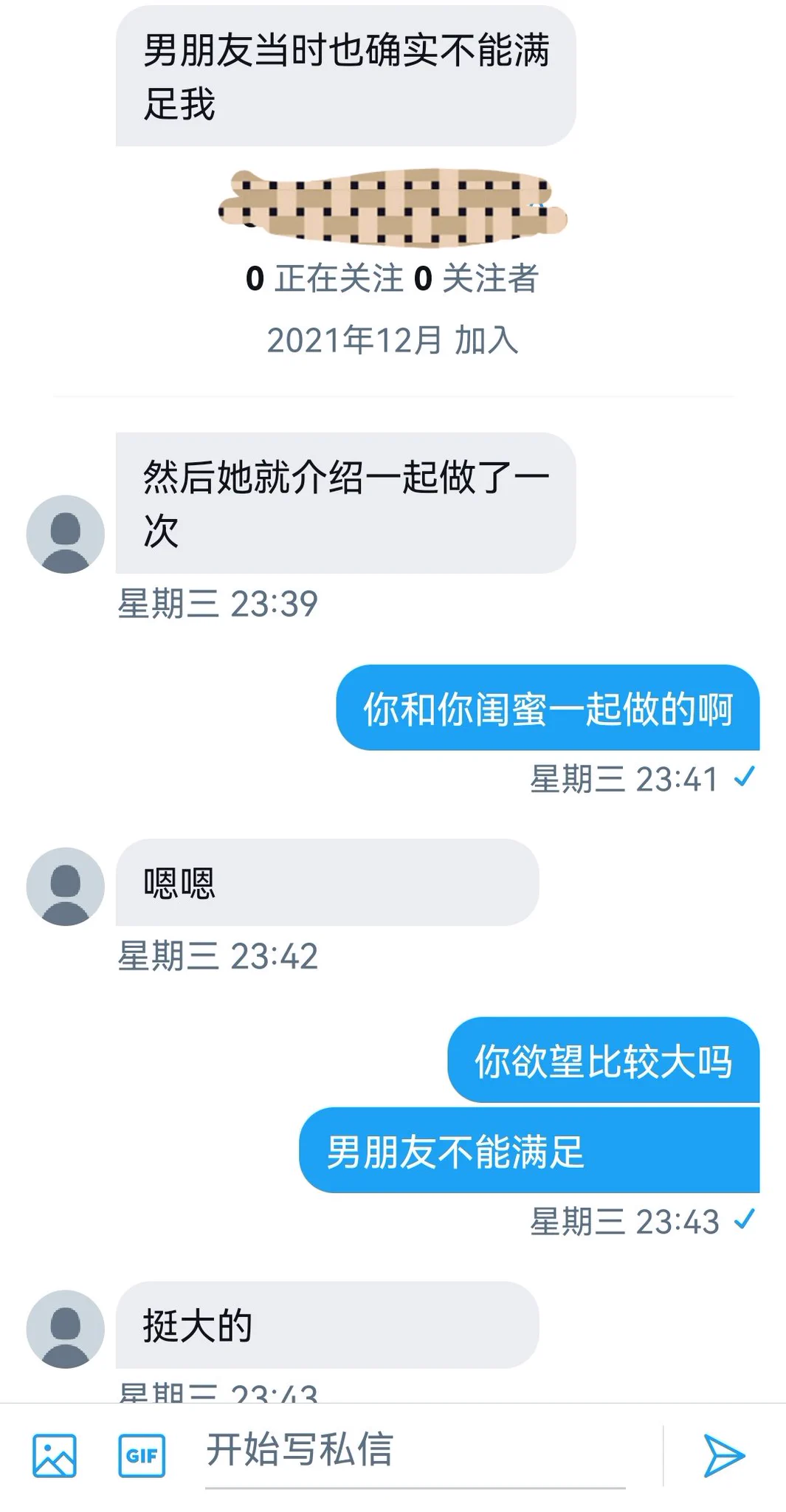Open sender's avatar beside 嗯嗯 message

65,886
